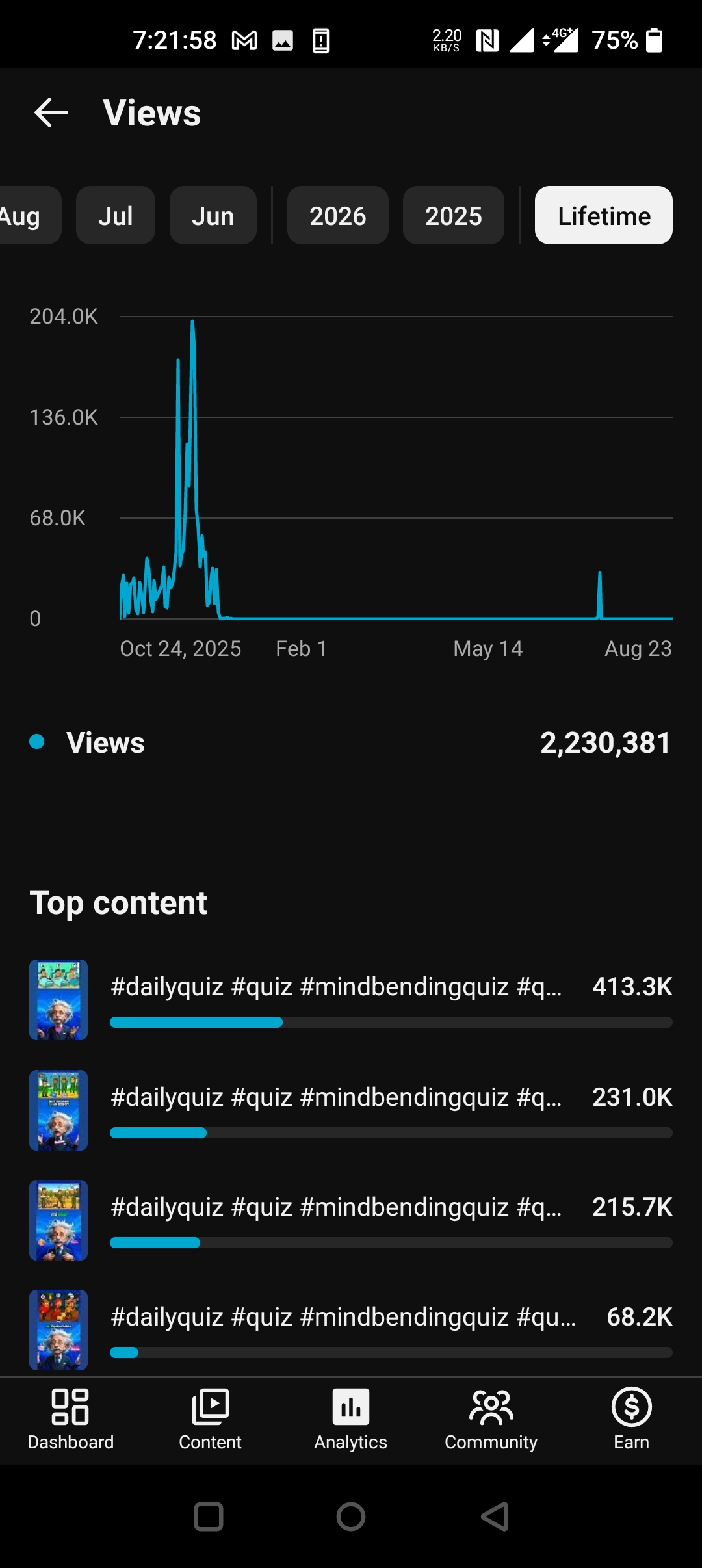Image resolution: width=702 pixels, height=1568 pixels.
Task: Open top content item with 215.7K views
Action: coord(351,1220)
